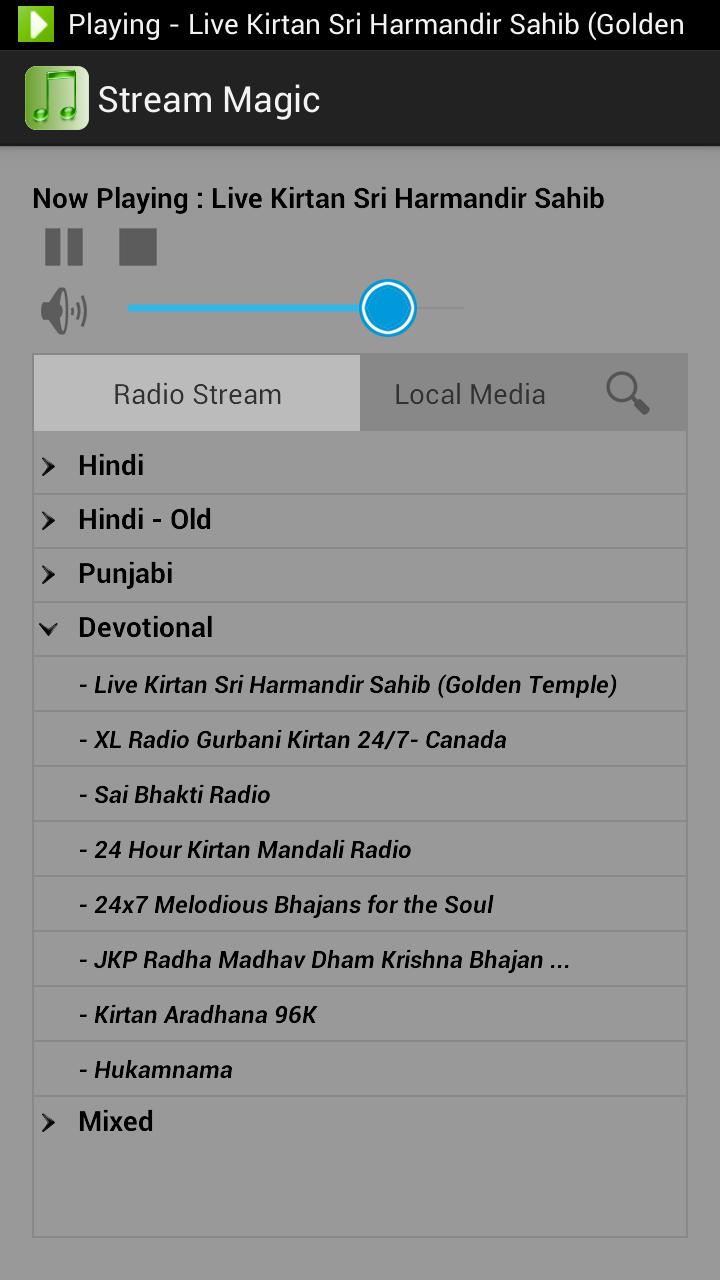Adjust the volume slider

pos(387,308)
